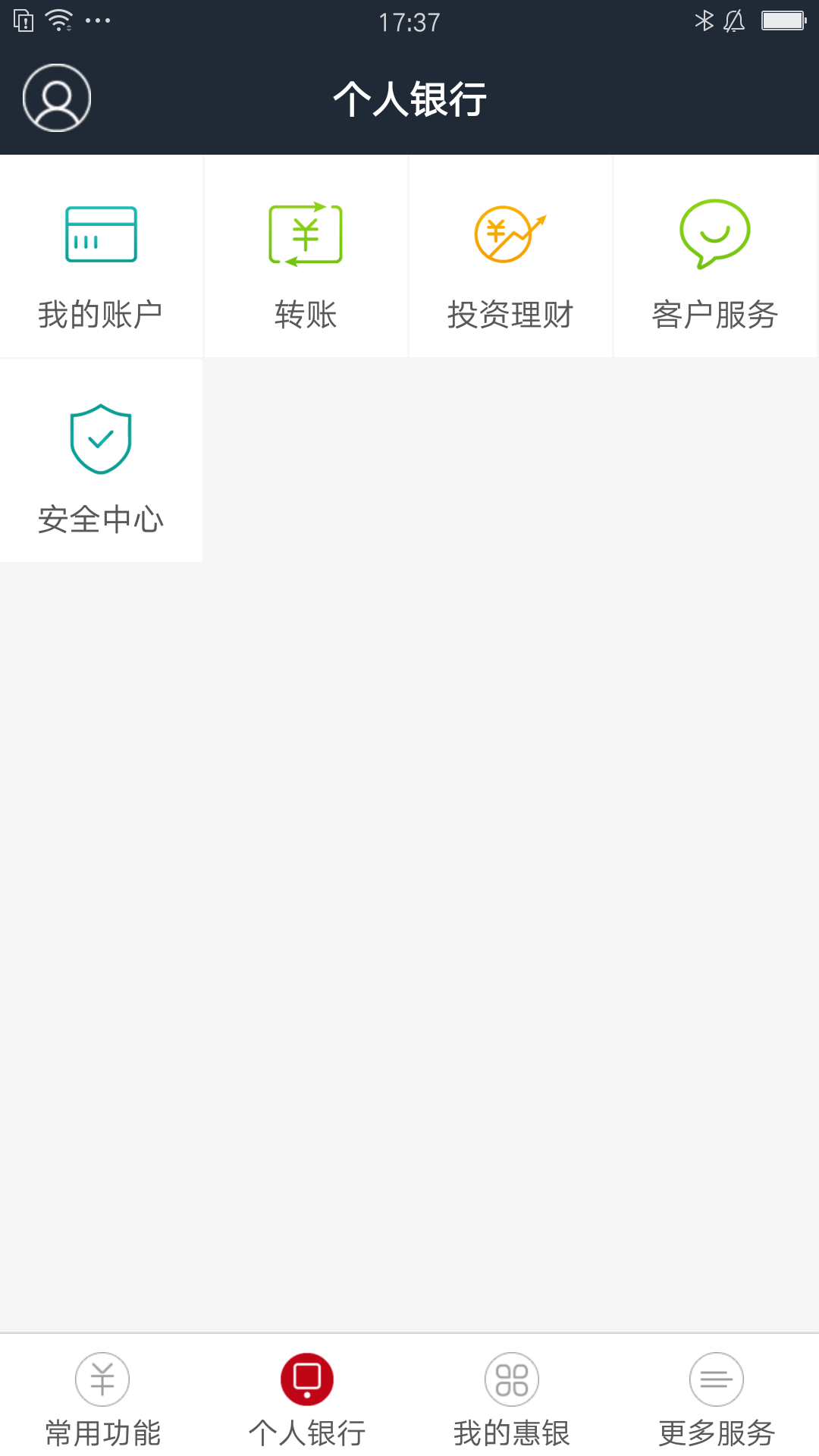Viewport: 819px width, 1456px height.
Task: Open 转账 (Transfer) feature
Action: [306, 257]
